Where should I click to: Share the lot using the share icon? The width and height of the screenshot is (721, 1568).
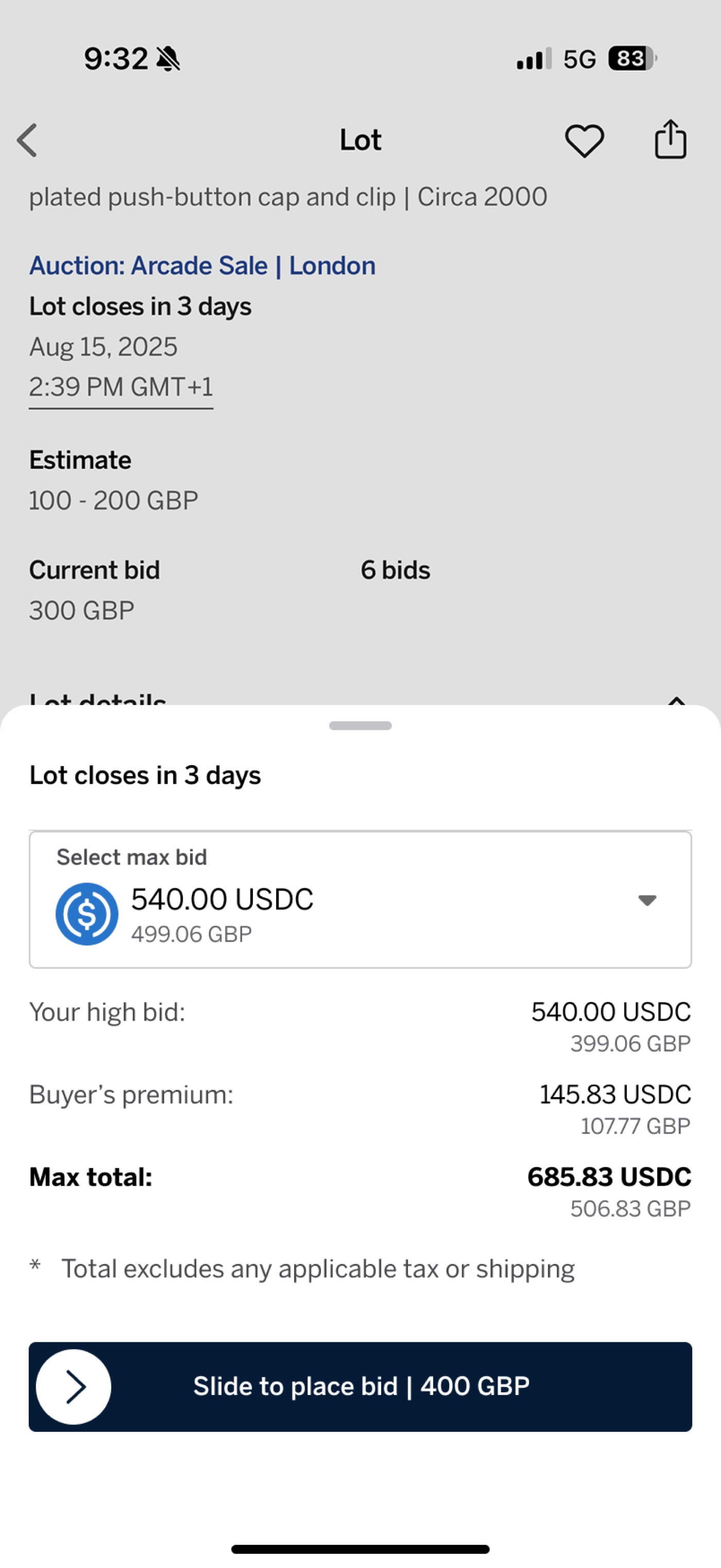tap(670, 139)
